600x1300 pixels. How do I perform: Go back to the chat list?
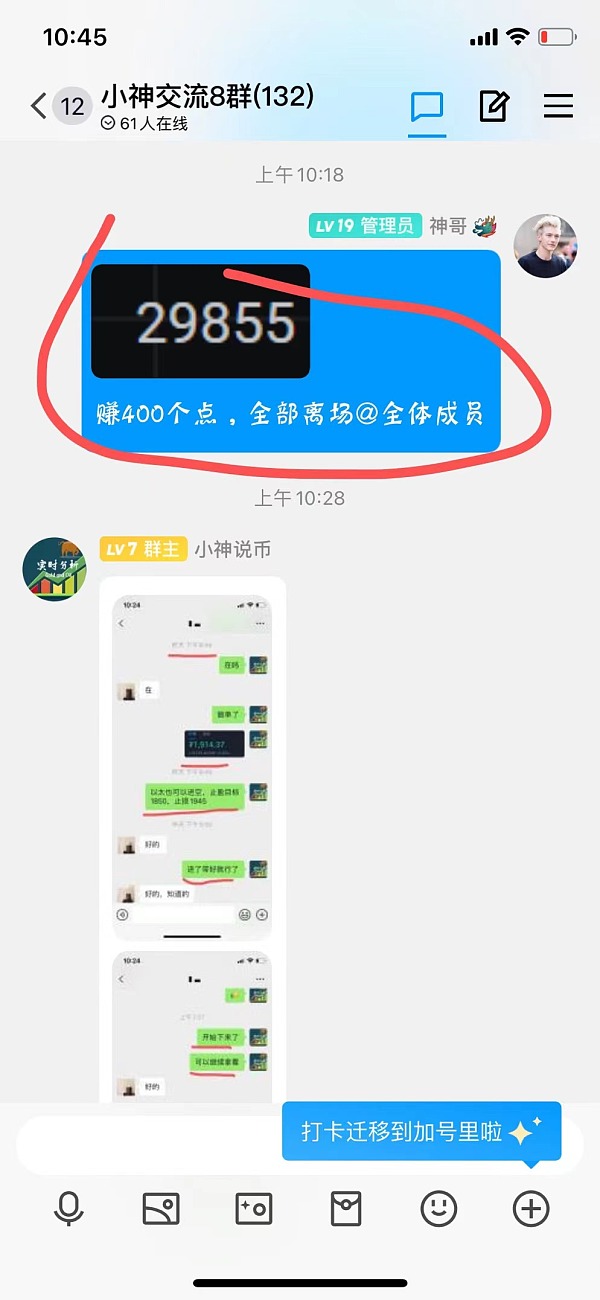[40, 106]
